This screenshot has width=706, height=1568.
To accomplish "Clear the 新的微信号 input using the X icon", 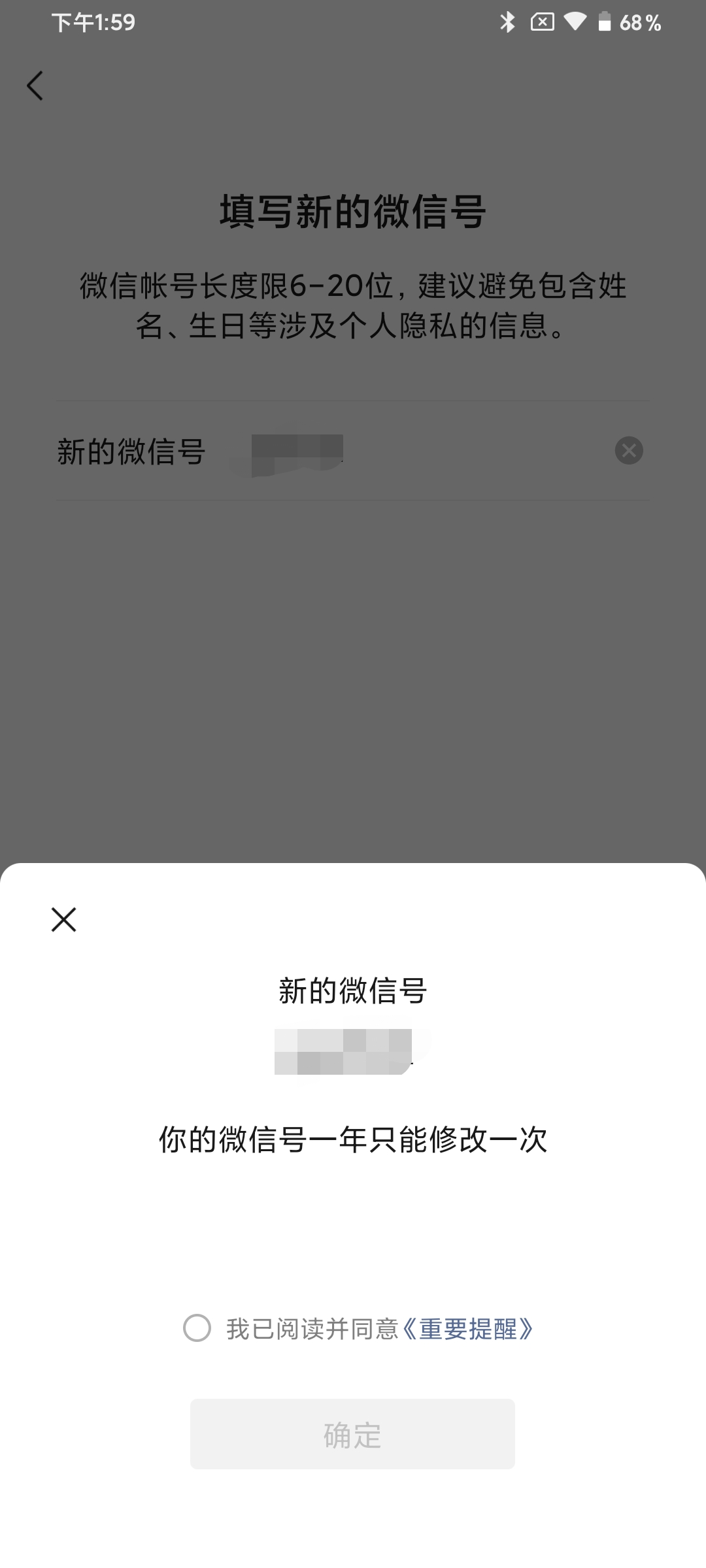I will (628, 449).
